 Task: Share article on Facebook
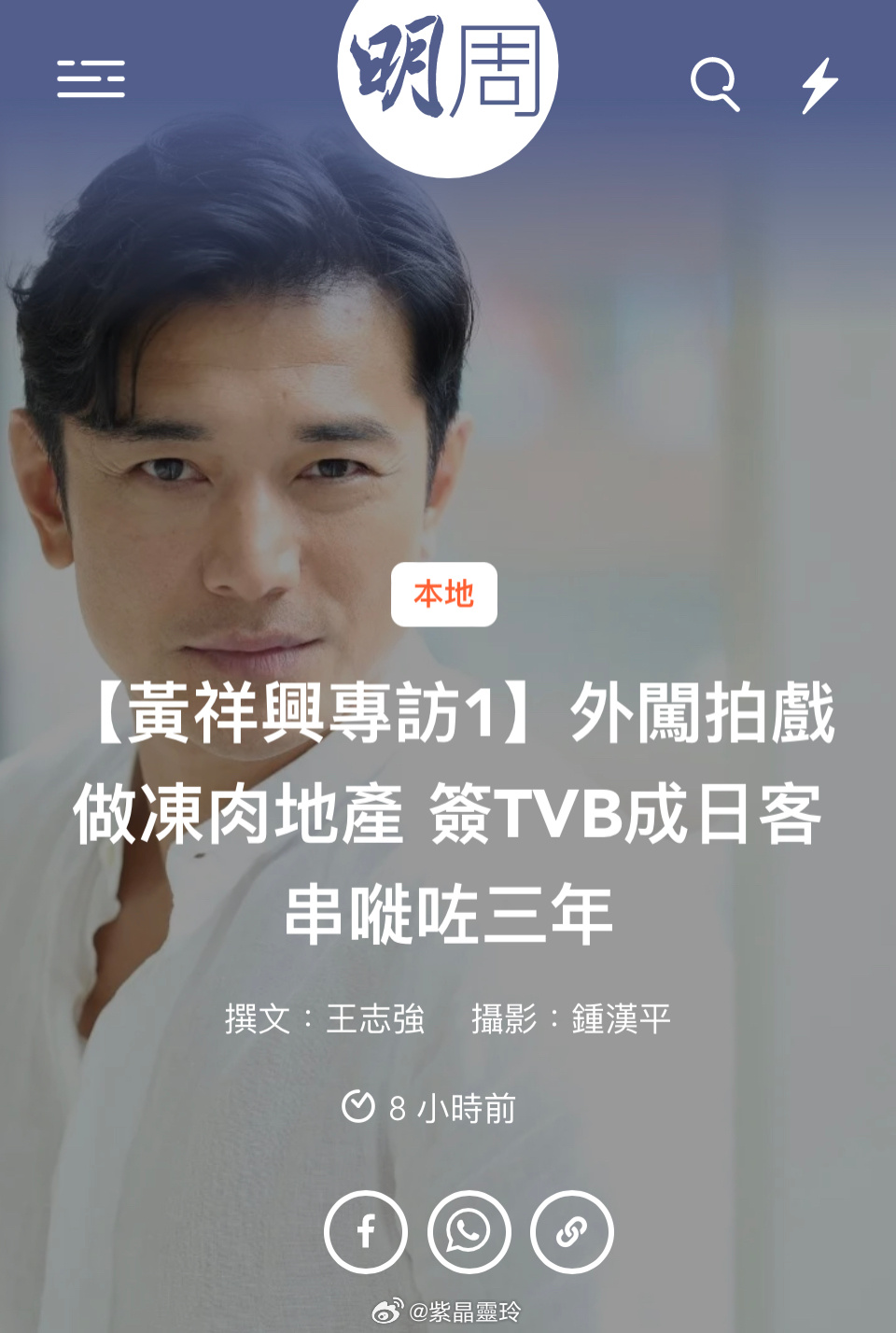point(366,1232)
